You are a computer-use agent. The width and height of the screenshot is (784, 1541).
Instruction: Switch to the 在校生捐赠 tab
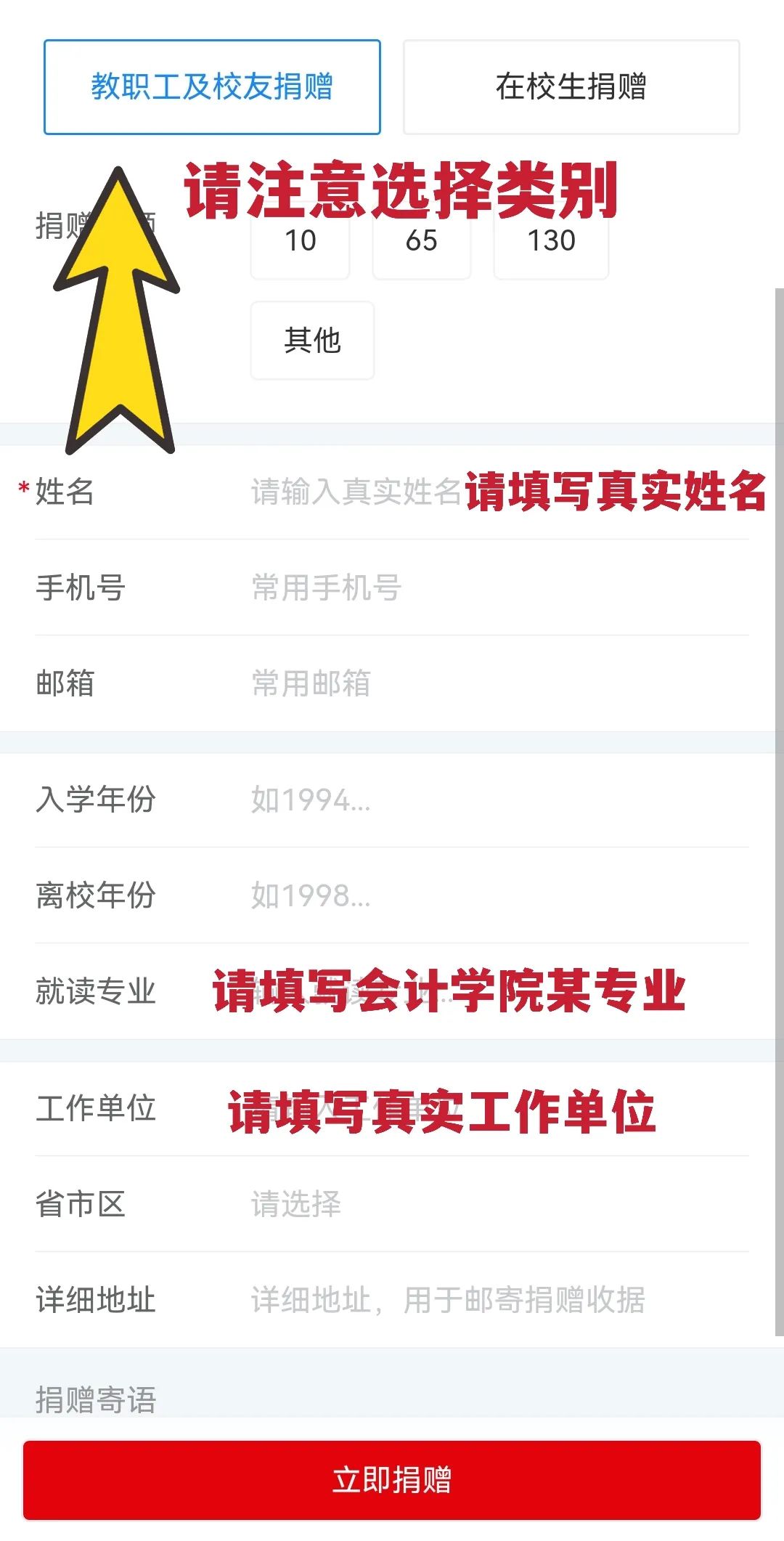coord(571,87)
